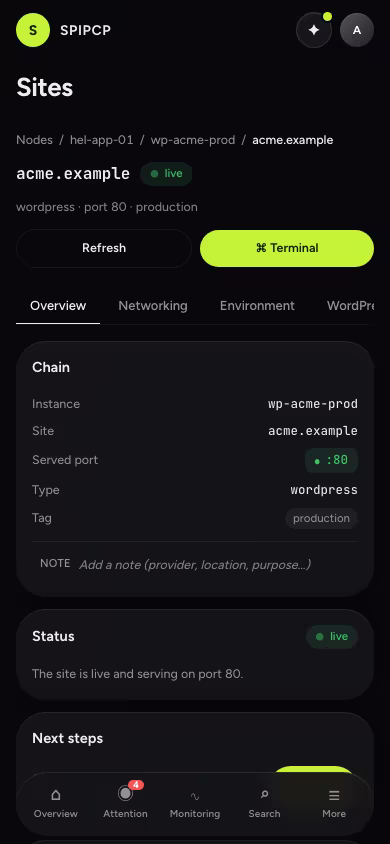Go to the Nodes breadcrumb
The width and height of the screenshot is (390, 844).
34,140
